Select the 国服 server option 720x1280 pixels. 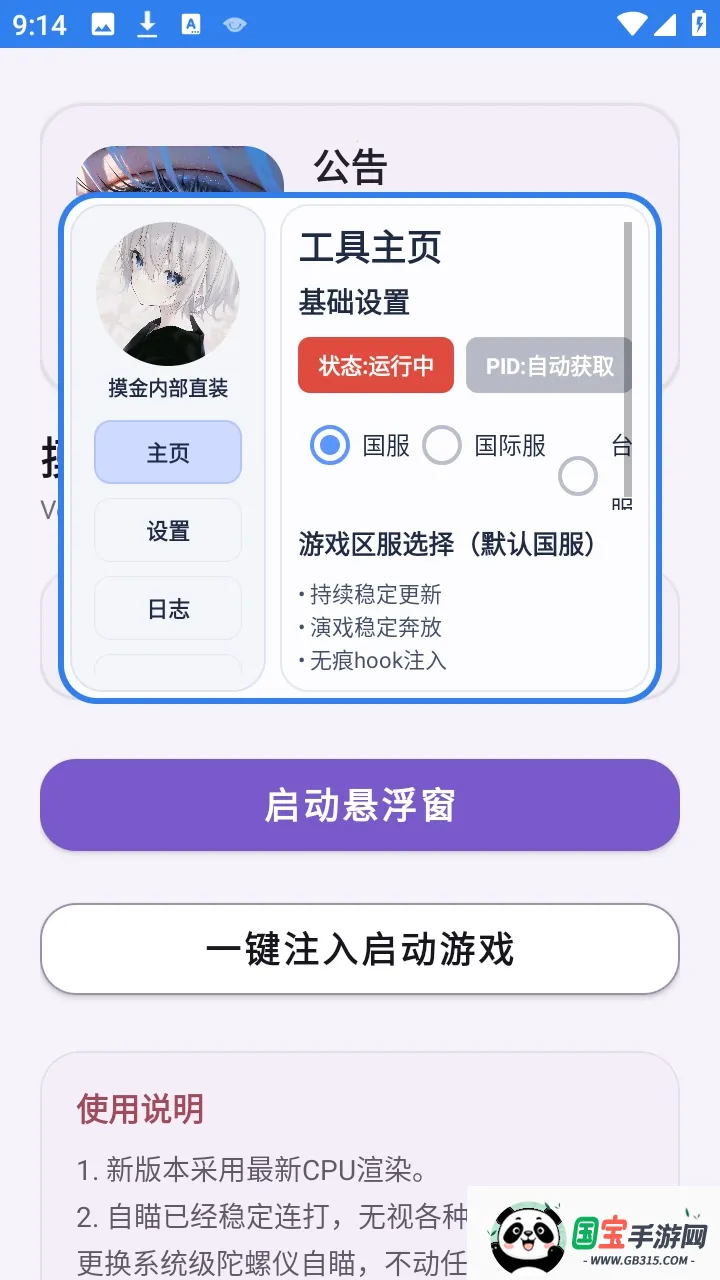pos(330,446)
